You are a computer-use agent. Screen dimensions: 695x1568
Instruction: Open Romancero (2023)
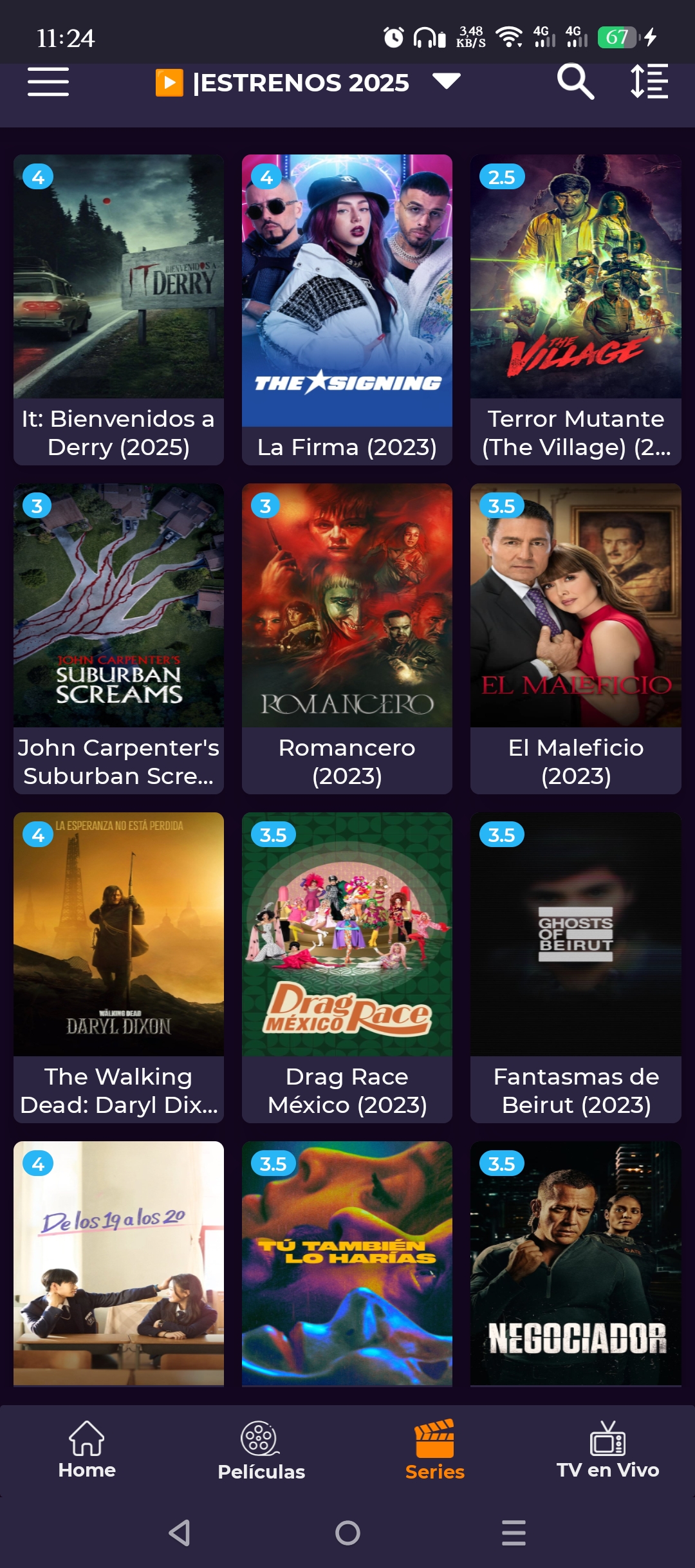tap(347, 638)
